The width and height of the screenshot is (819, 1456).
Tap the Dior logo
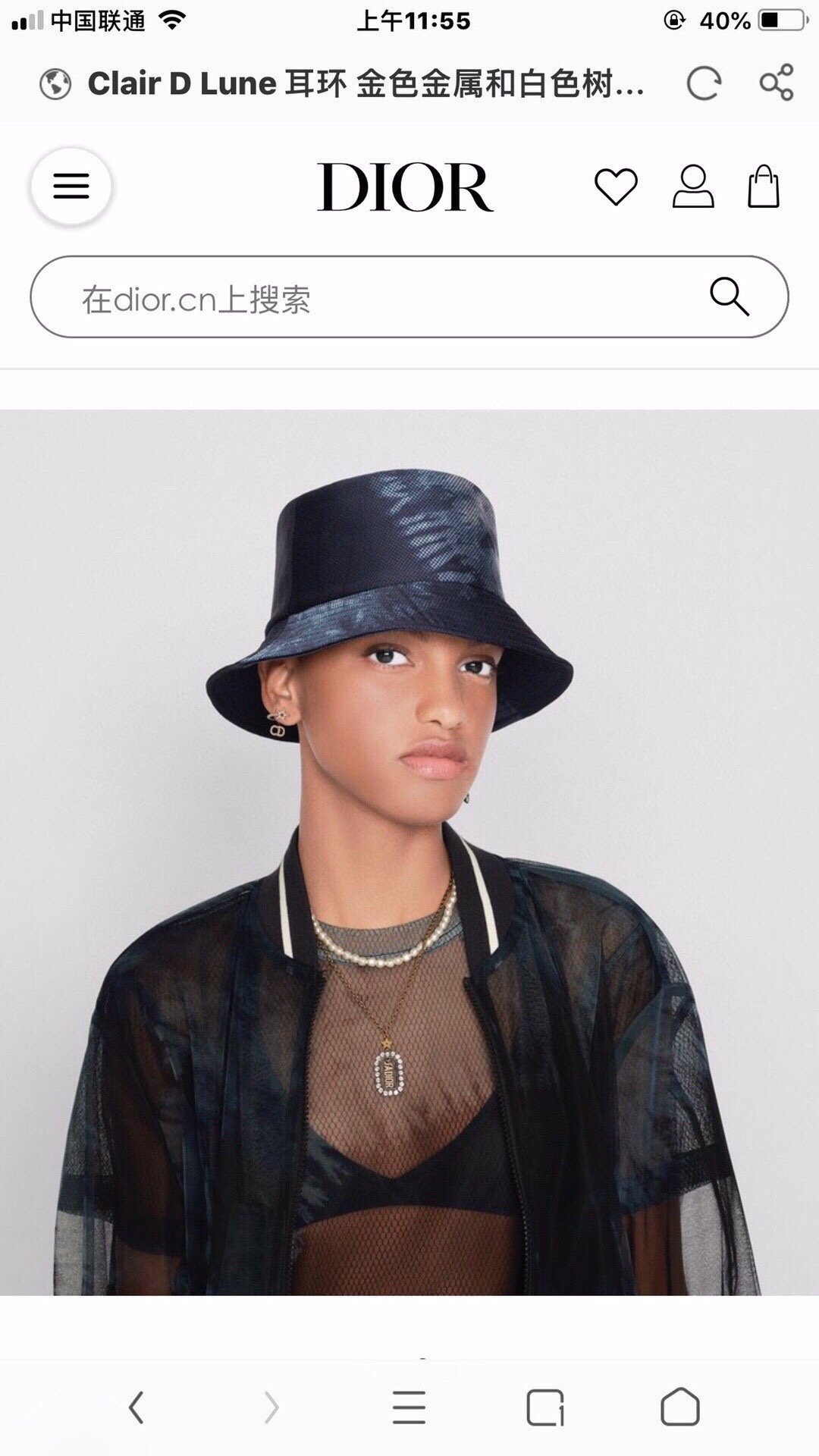(405, 187)
